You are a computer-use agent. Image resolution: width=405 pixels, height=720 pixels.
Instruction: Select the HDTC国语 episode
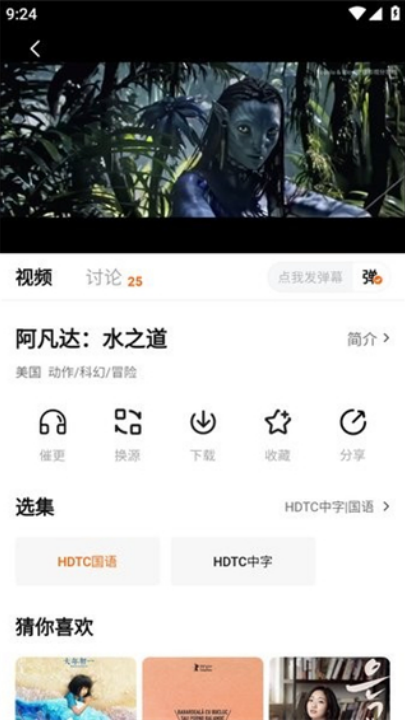coord(88,562)
